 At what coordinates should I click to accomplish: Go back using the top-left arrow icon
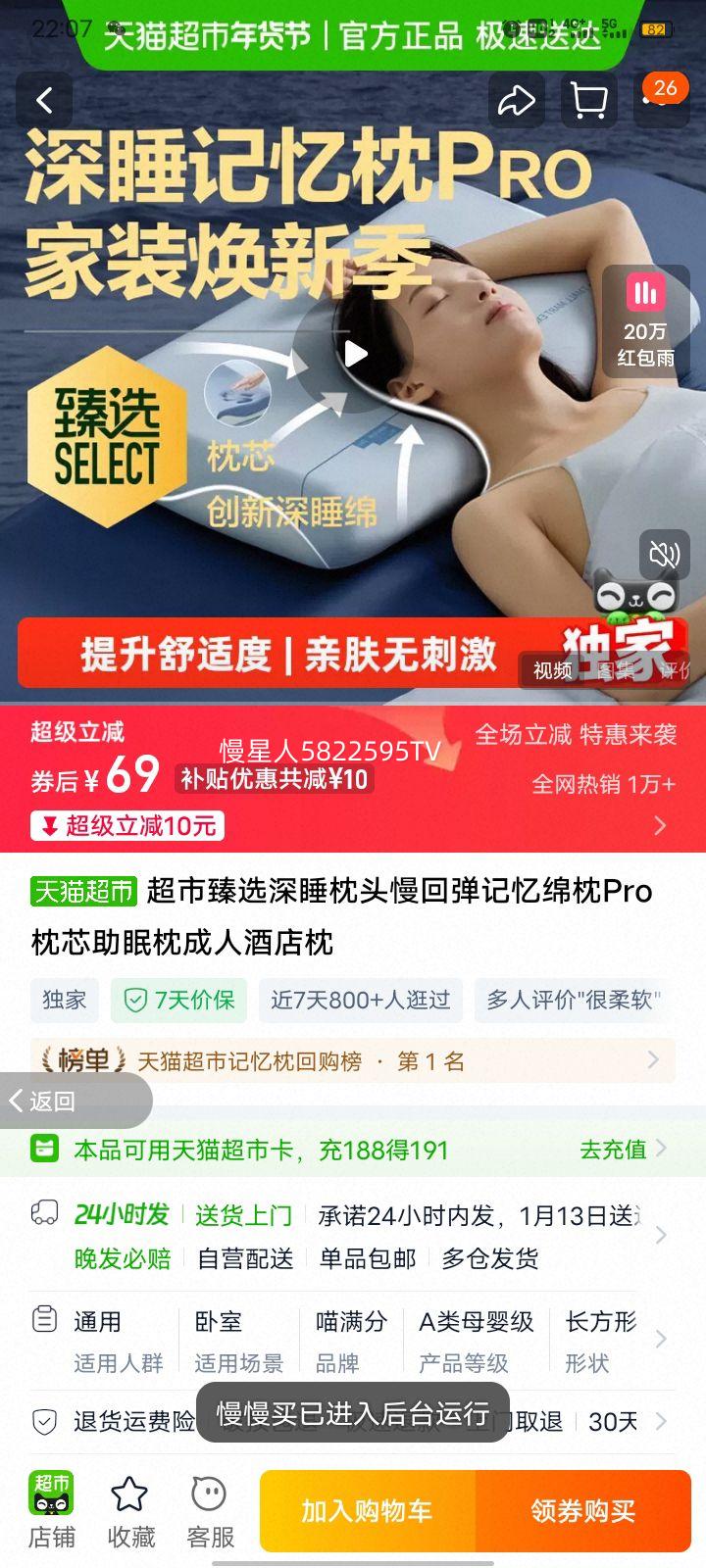44,101
